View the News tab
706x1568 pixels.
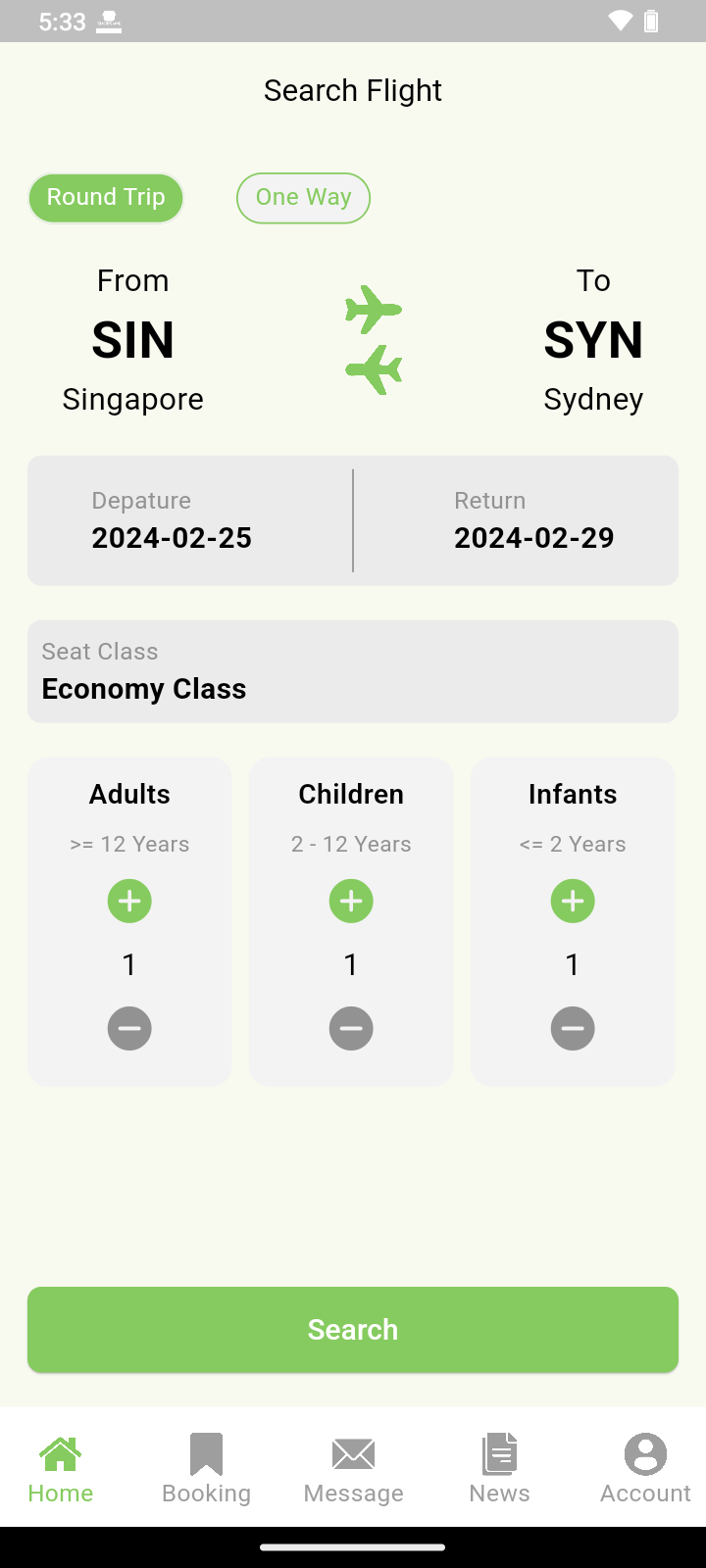(499, 1467)
